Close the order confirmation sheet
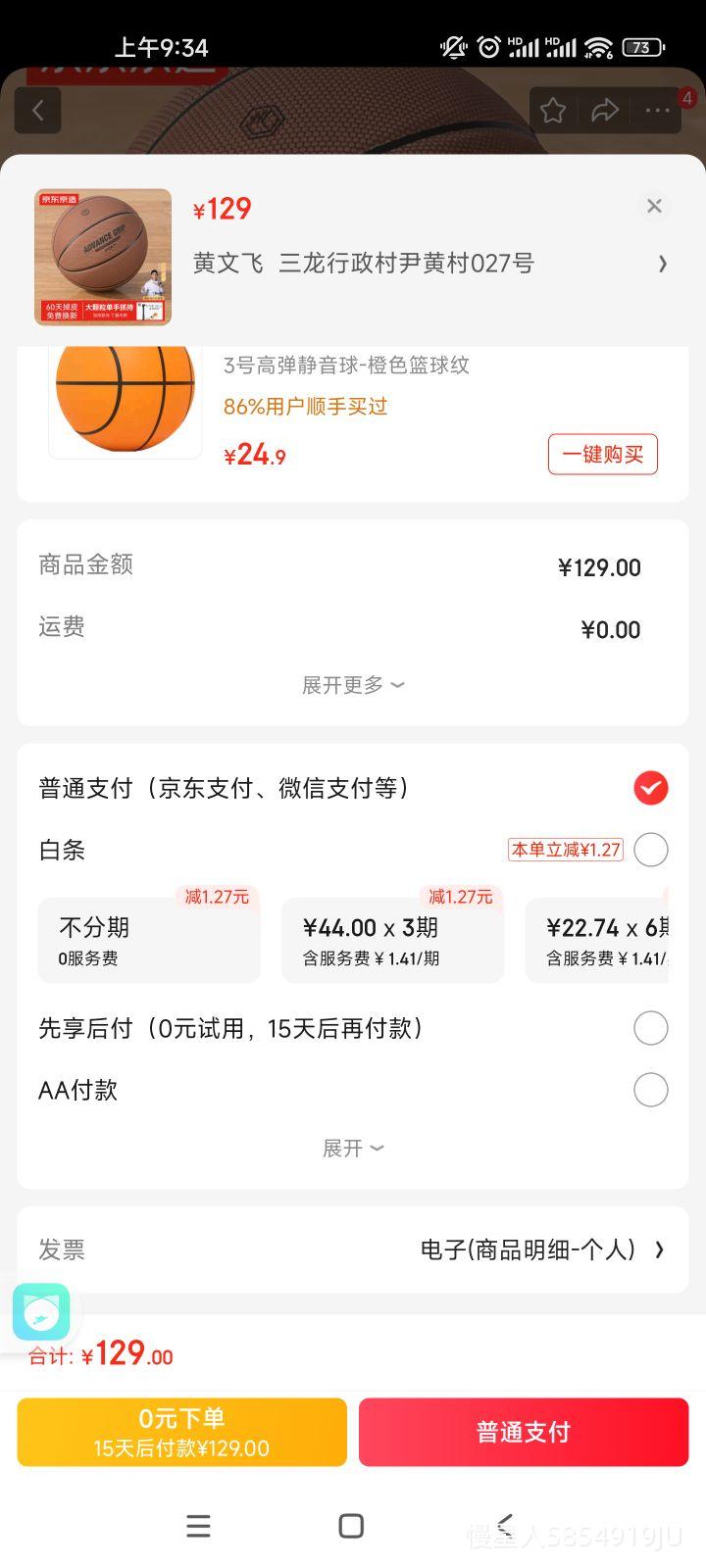Viewport: 706px width, 1568px height. [x=654, y=206]
